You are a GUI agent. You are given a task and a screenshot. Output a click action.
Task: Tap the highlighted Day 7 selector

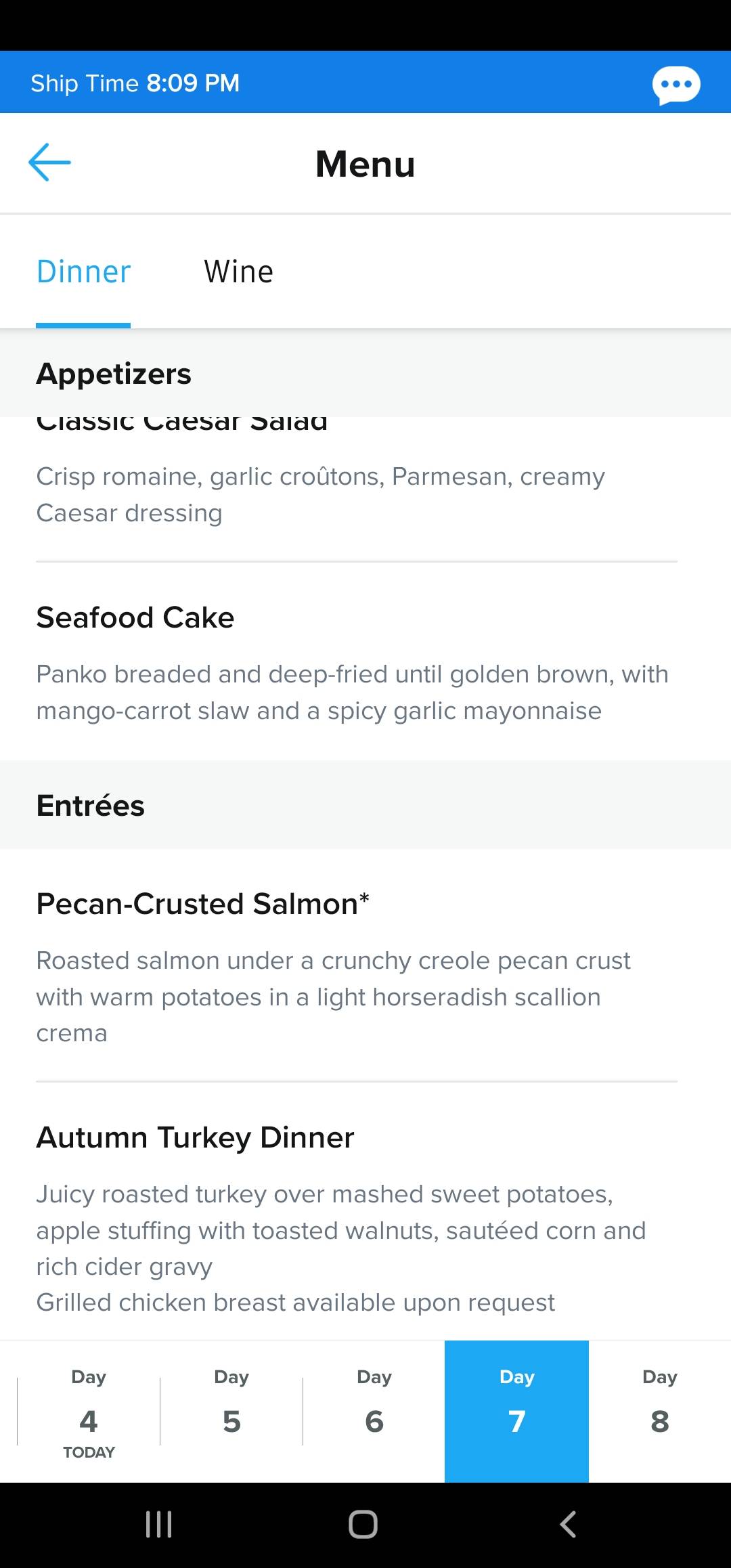[516, 1412]
